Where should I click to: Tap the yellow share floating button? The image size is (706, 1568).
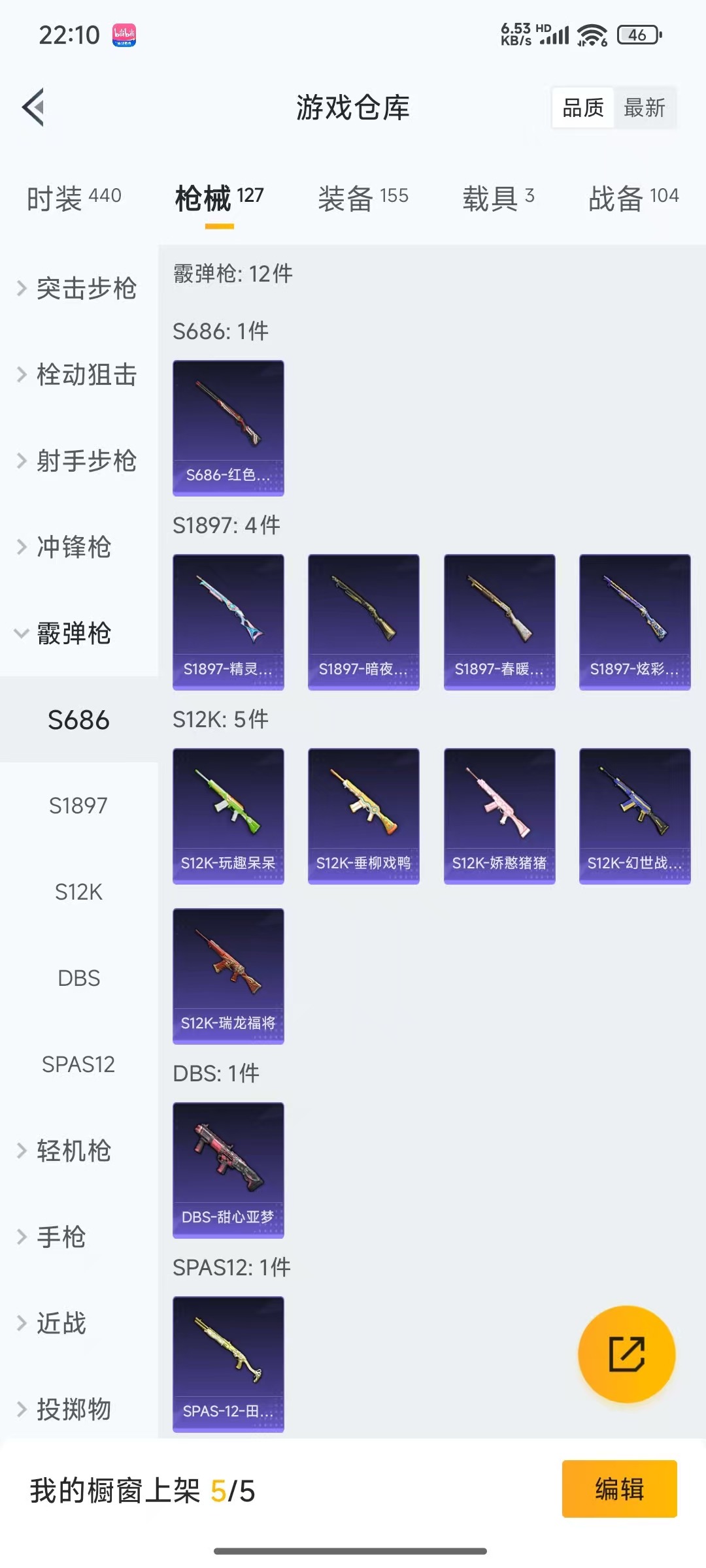click(x=626, y=1354)
